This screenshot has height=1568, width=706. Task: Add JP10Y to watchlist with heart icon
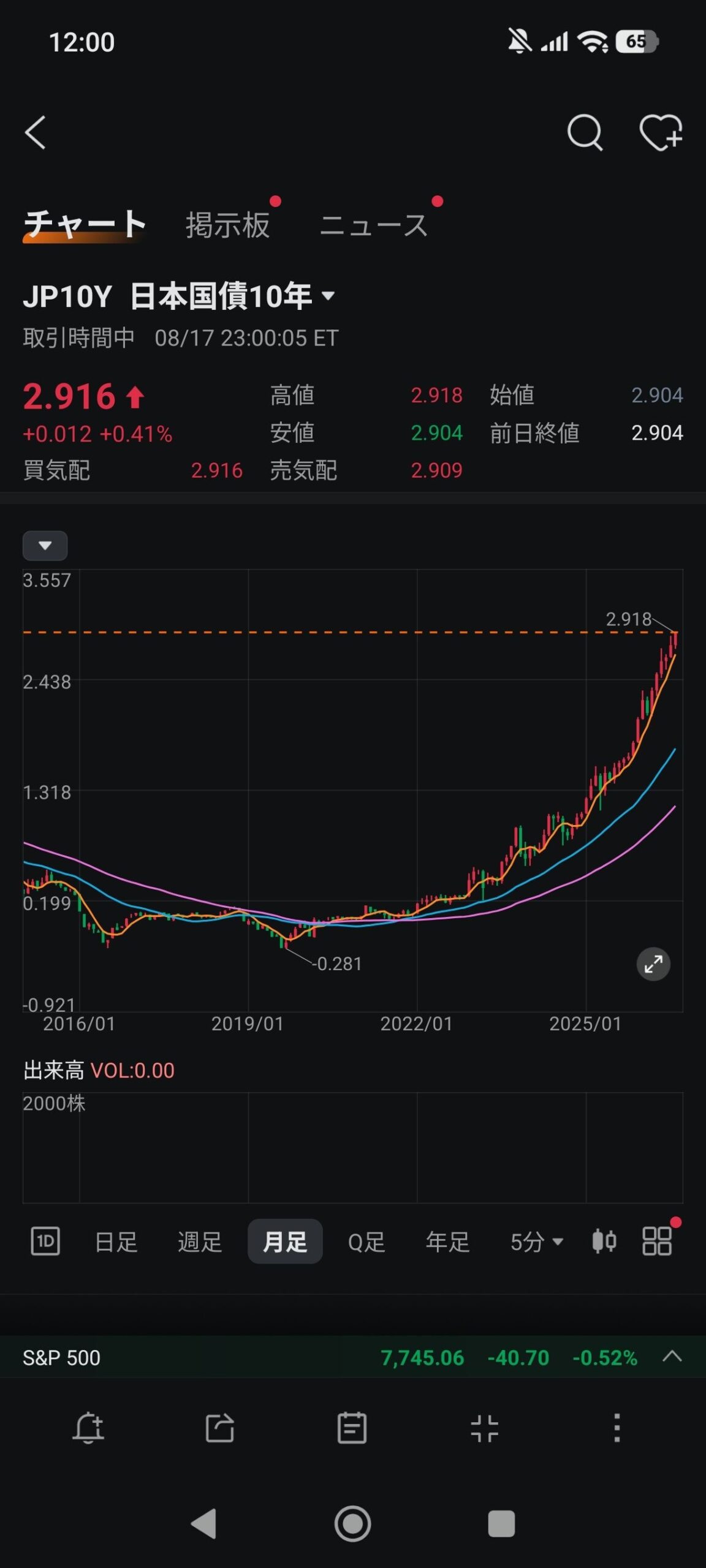click(661, 132)
